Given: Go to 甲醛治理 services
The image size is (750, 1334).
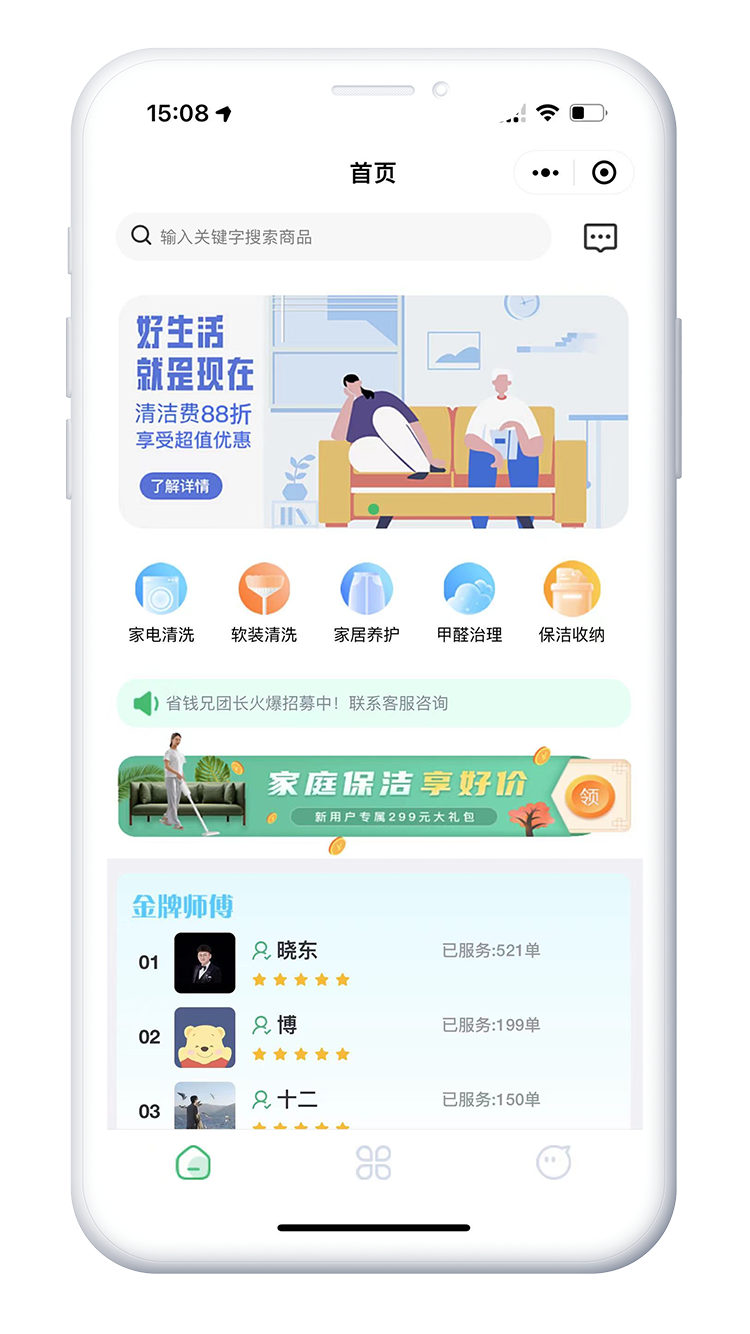Looking at the screenshot, I should (469, 602).
